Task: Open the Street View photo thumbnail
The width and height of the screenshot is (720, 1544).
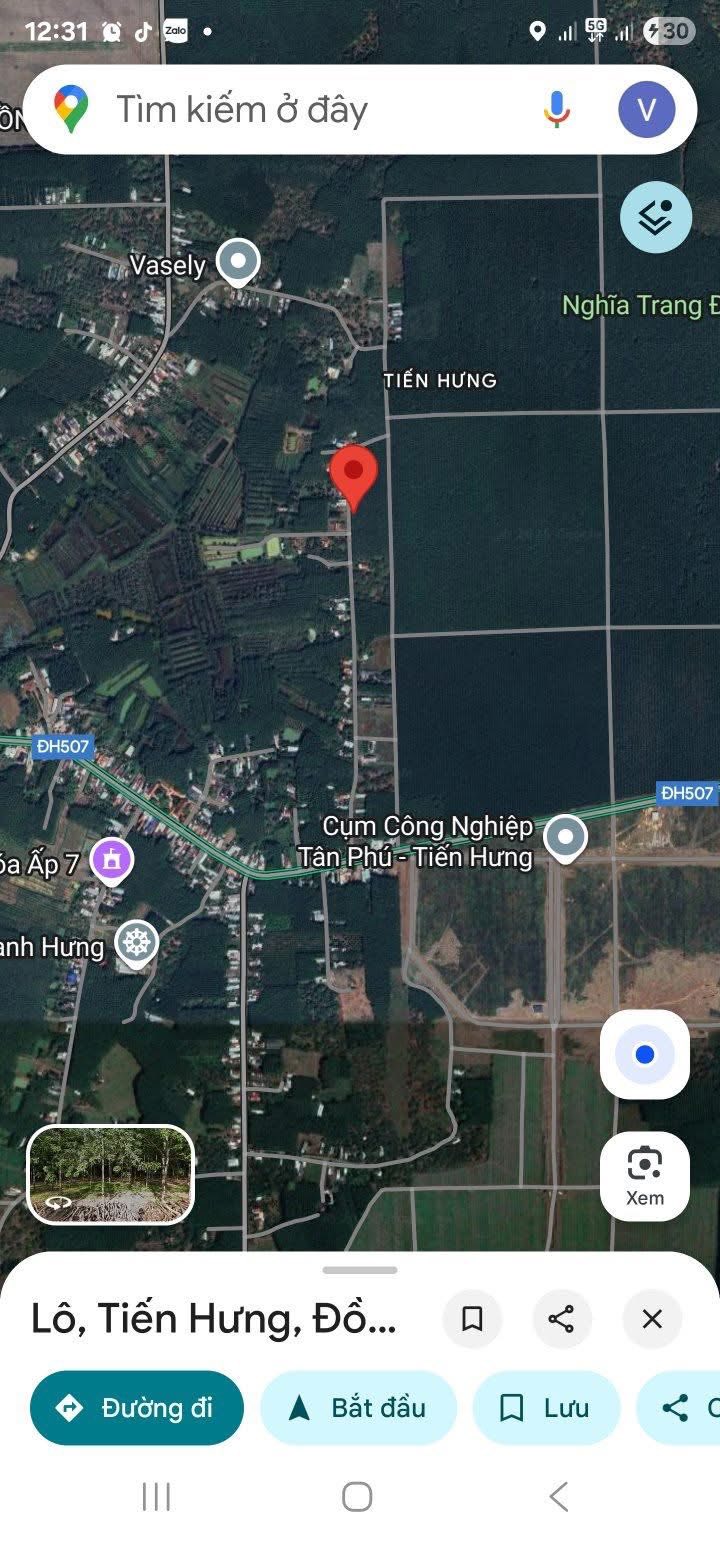Action: [110, 1174]
